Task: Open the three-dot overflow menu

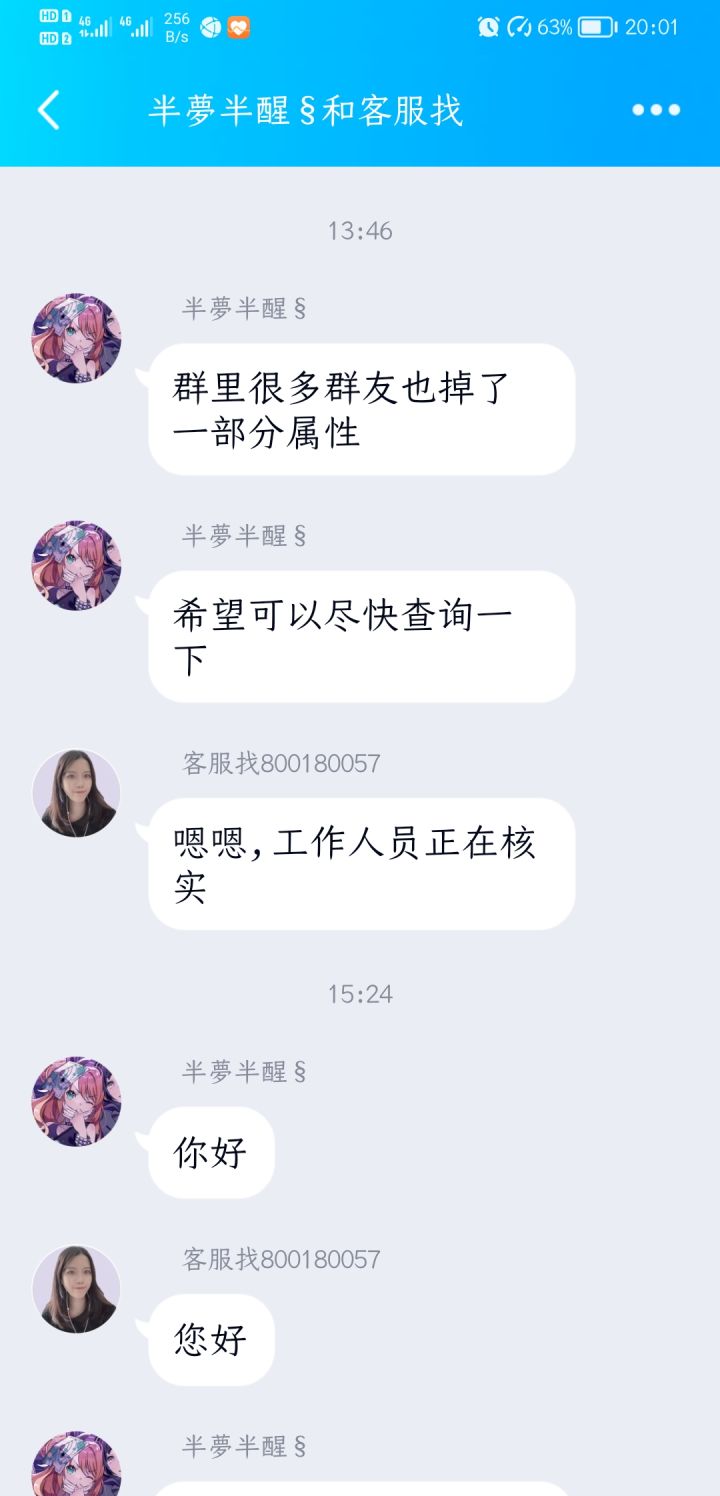Action: (x=656, y=110)
